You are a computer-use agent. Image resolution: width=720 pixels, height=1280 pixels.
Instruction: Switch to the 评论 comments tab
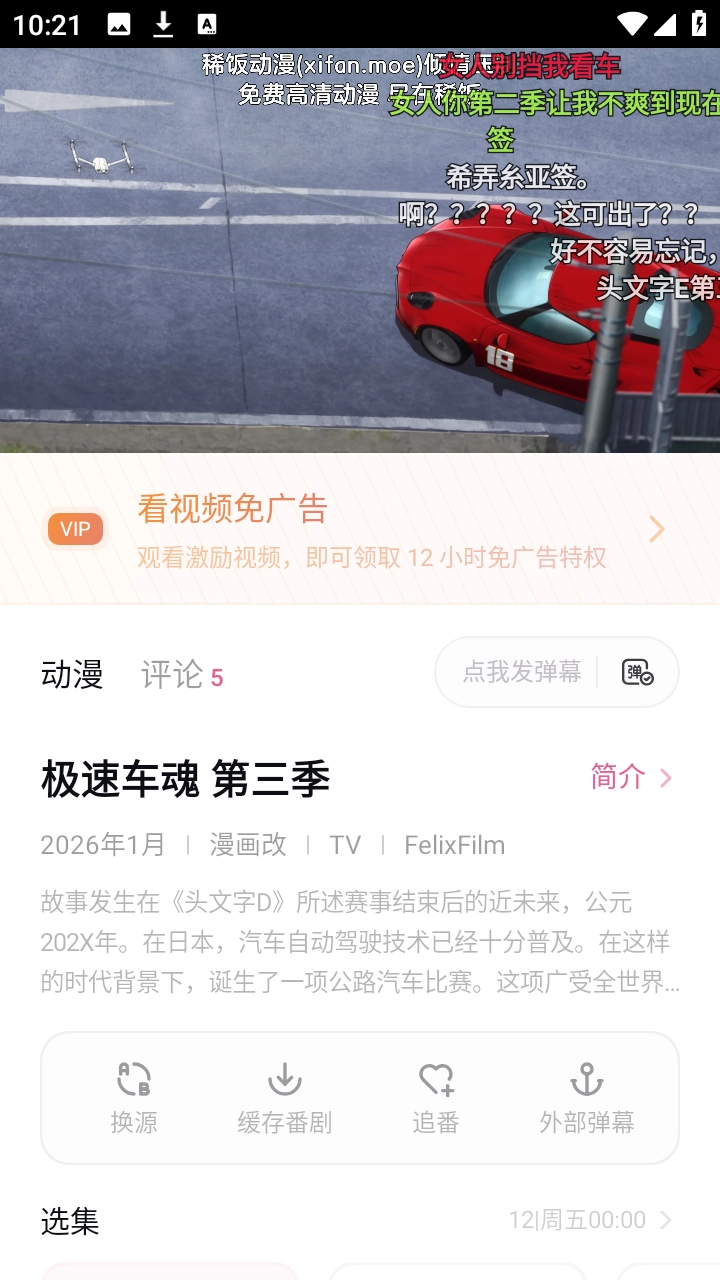[x=180, y=675]
